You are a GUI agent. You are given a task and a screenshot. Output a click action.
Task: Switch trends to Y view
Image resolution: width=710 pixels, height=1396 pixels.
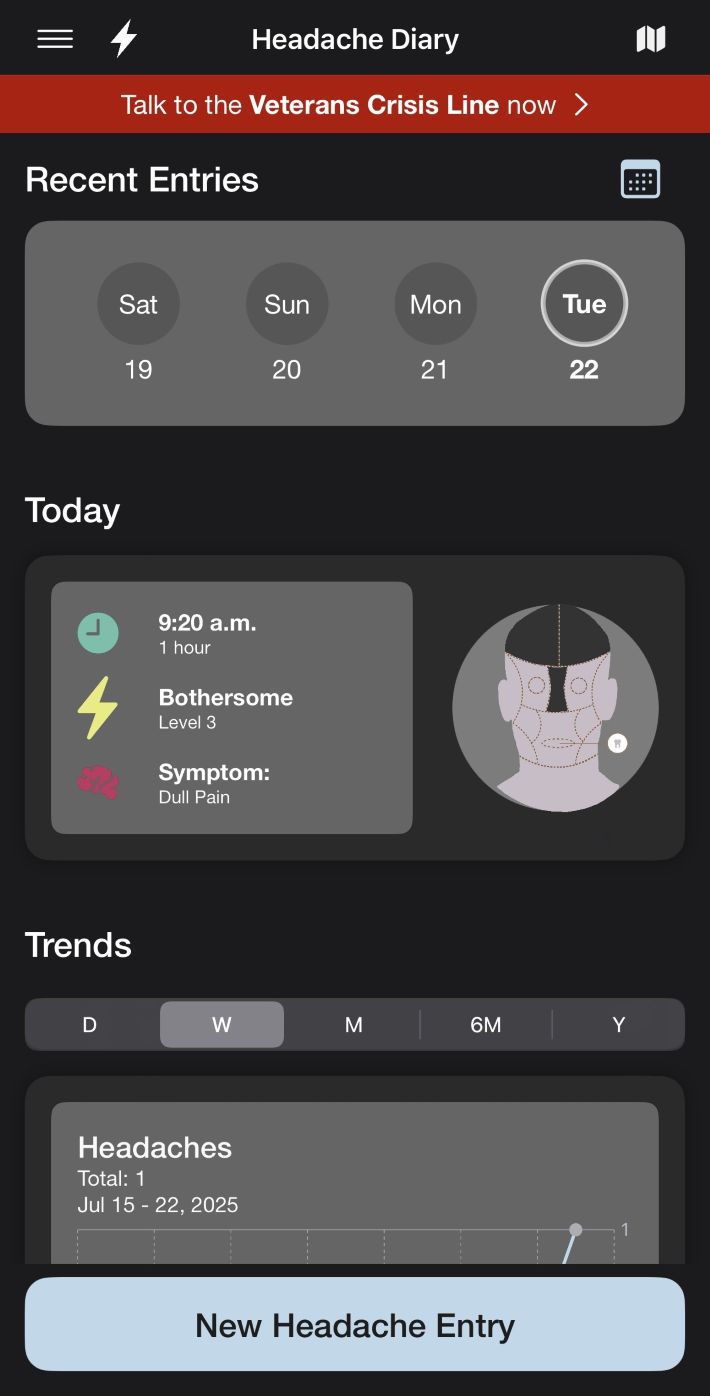coord(618,1025)
